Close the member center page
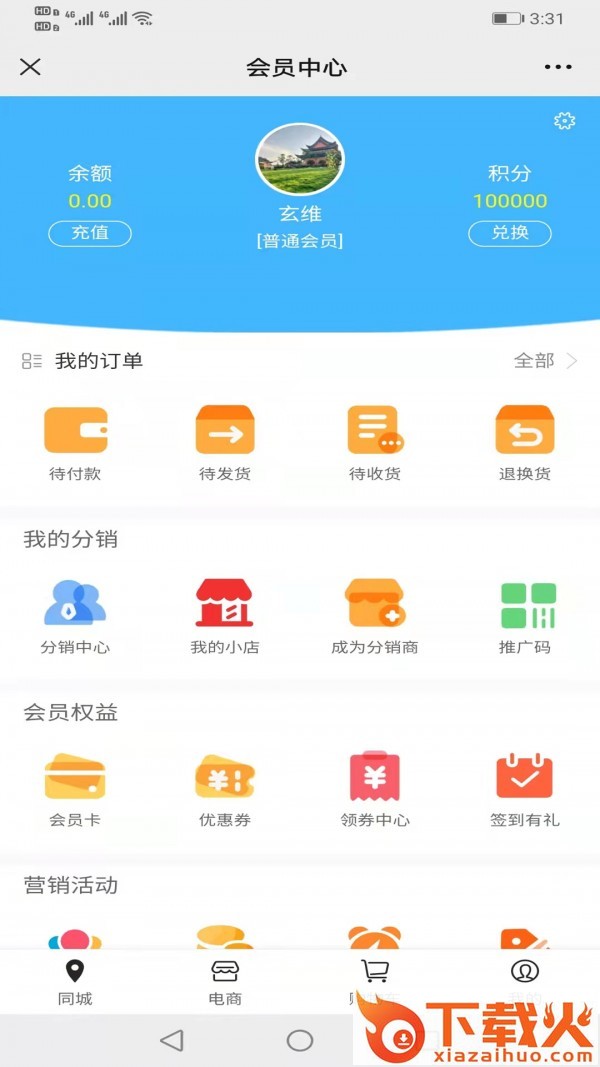Image resolution: width=600 pixels, height=1067 pixels. point(31,67)
